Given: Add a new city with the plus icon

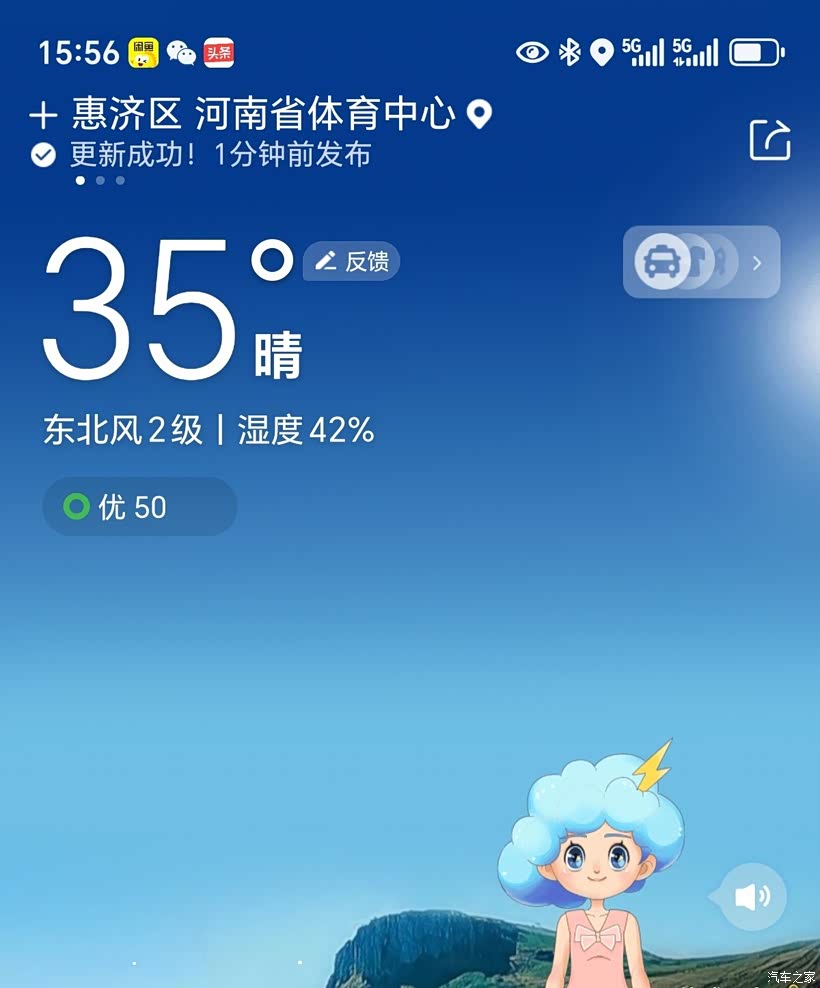Looking at the screenshot, I should (42, 116).
